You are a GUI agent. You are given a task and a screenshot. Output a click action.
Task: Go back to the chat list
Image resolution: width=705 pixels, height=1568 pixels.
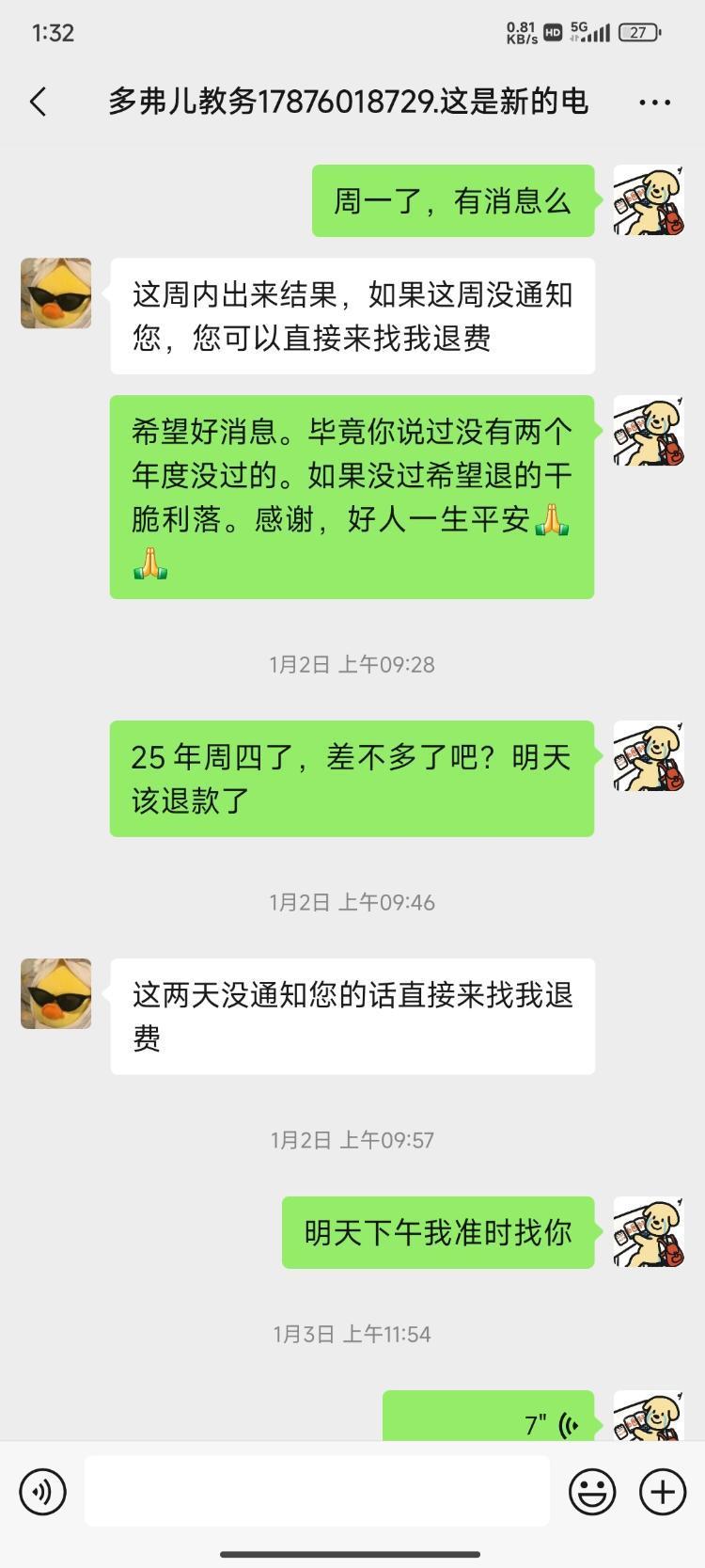pyautogui.click(x=39, y=102)
